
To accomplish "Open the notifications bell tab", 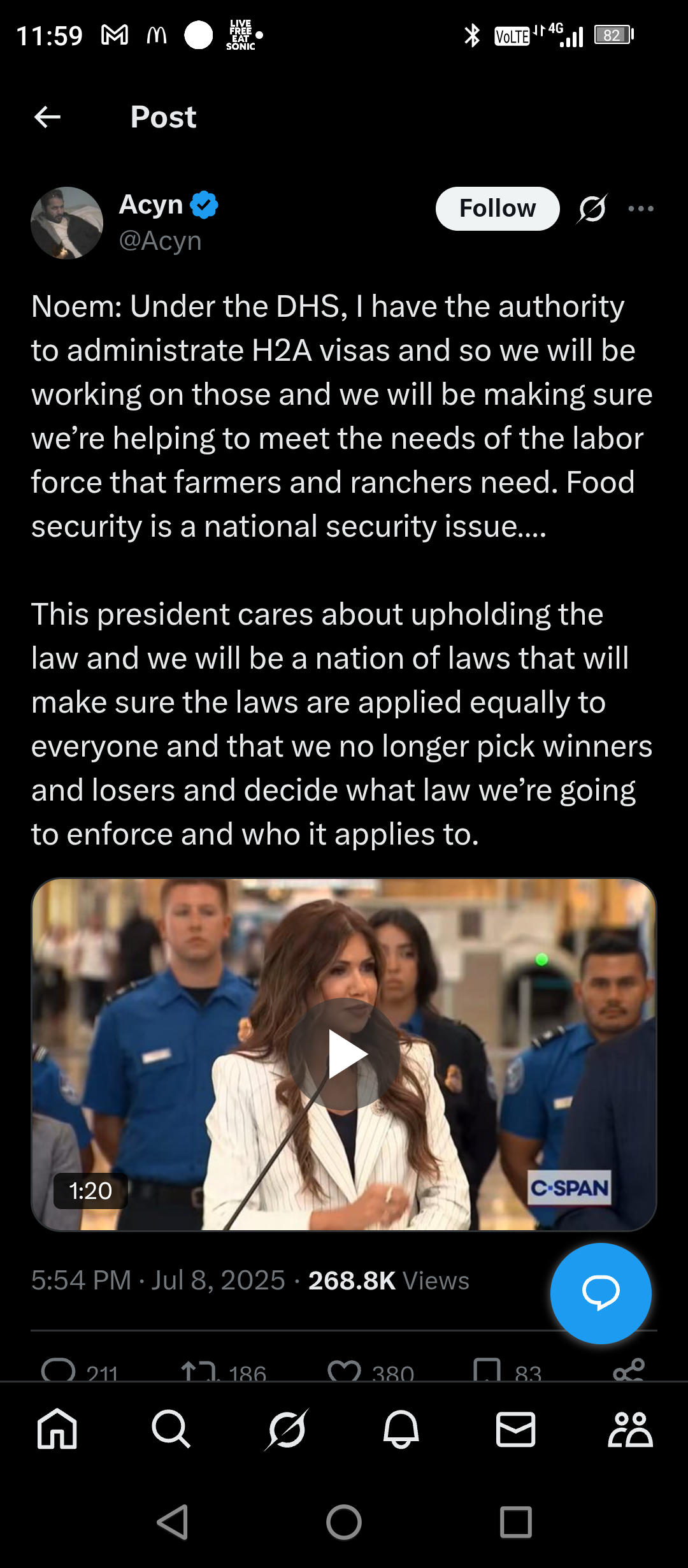I will 401,1428.
